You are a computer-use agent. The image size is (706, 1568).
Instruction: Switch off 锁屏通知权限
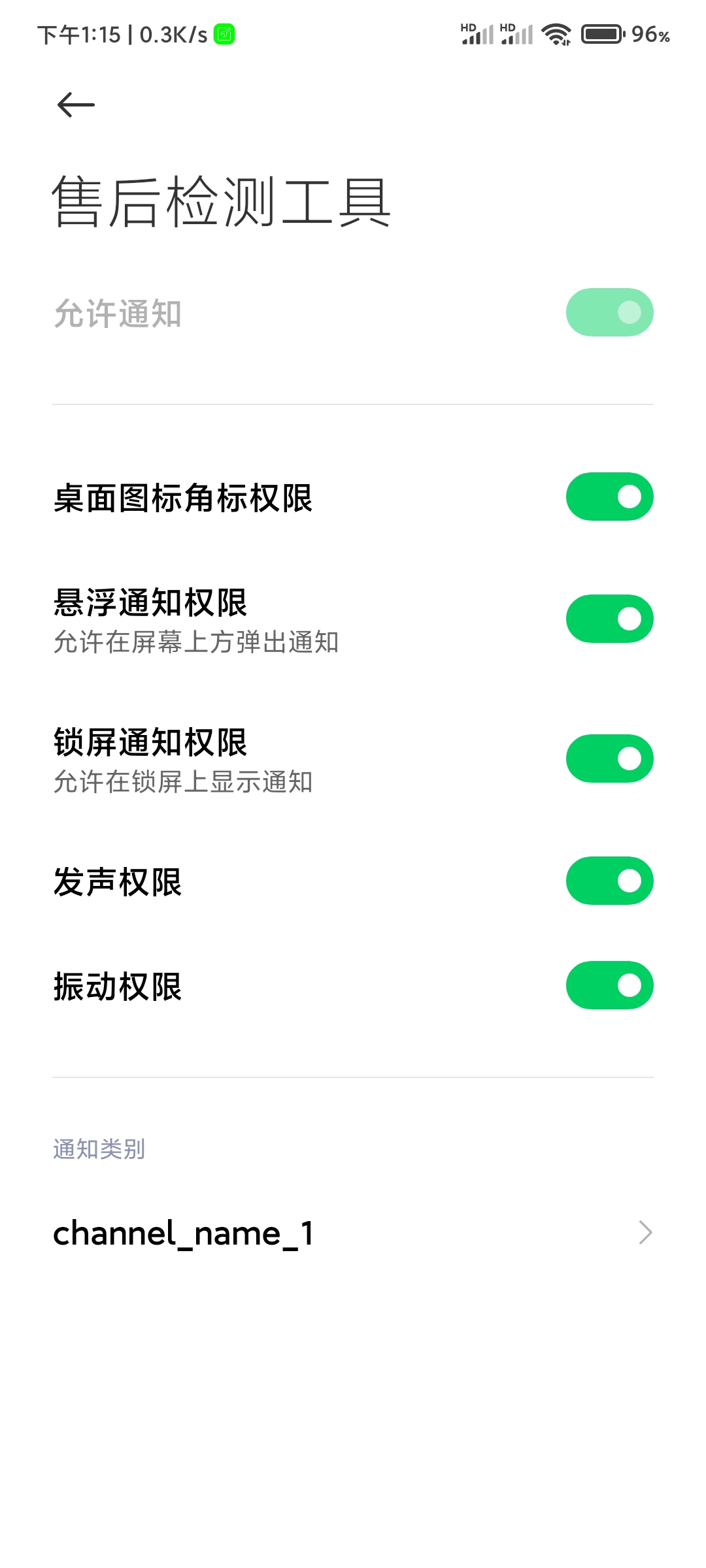point(609,759)
